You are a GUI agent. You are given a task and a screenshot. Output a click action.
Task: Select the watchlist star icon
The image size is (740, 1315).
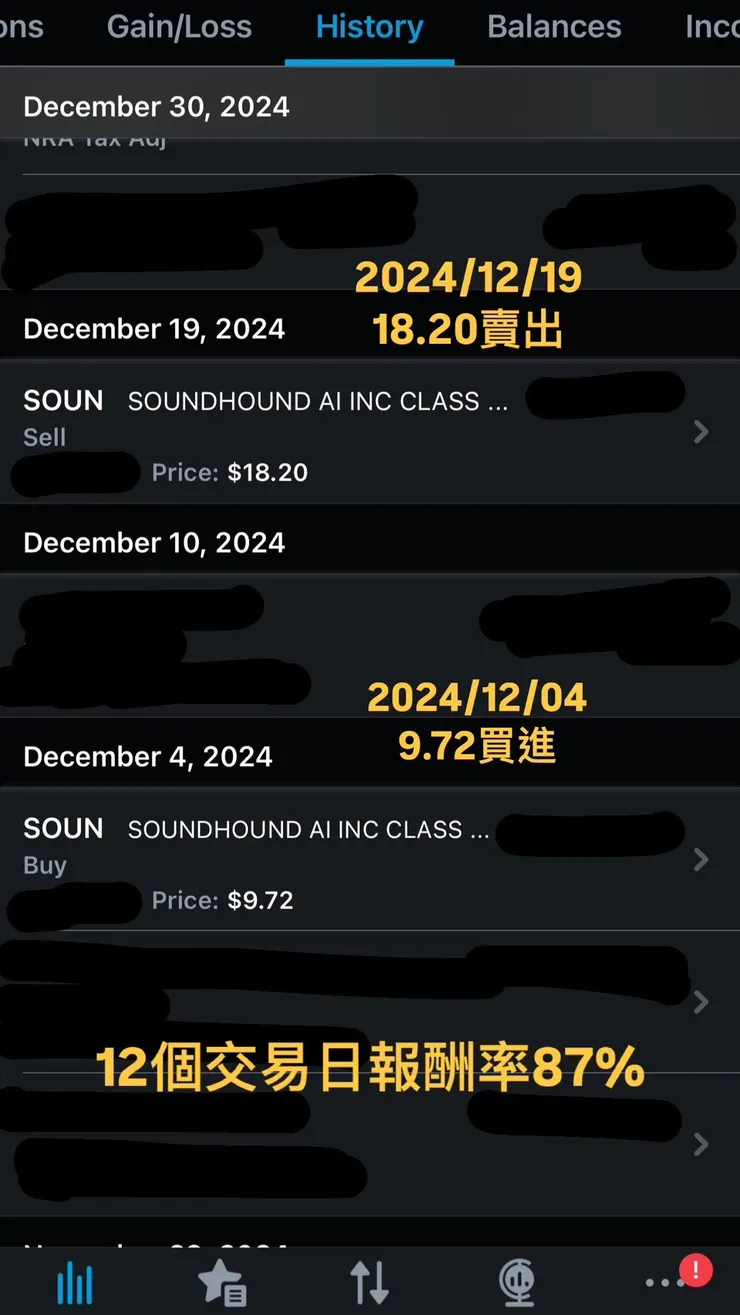pyautogui.click(x=222, y=1280)
